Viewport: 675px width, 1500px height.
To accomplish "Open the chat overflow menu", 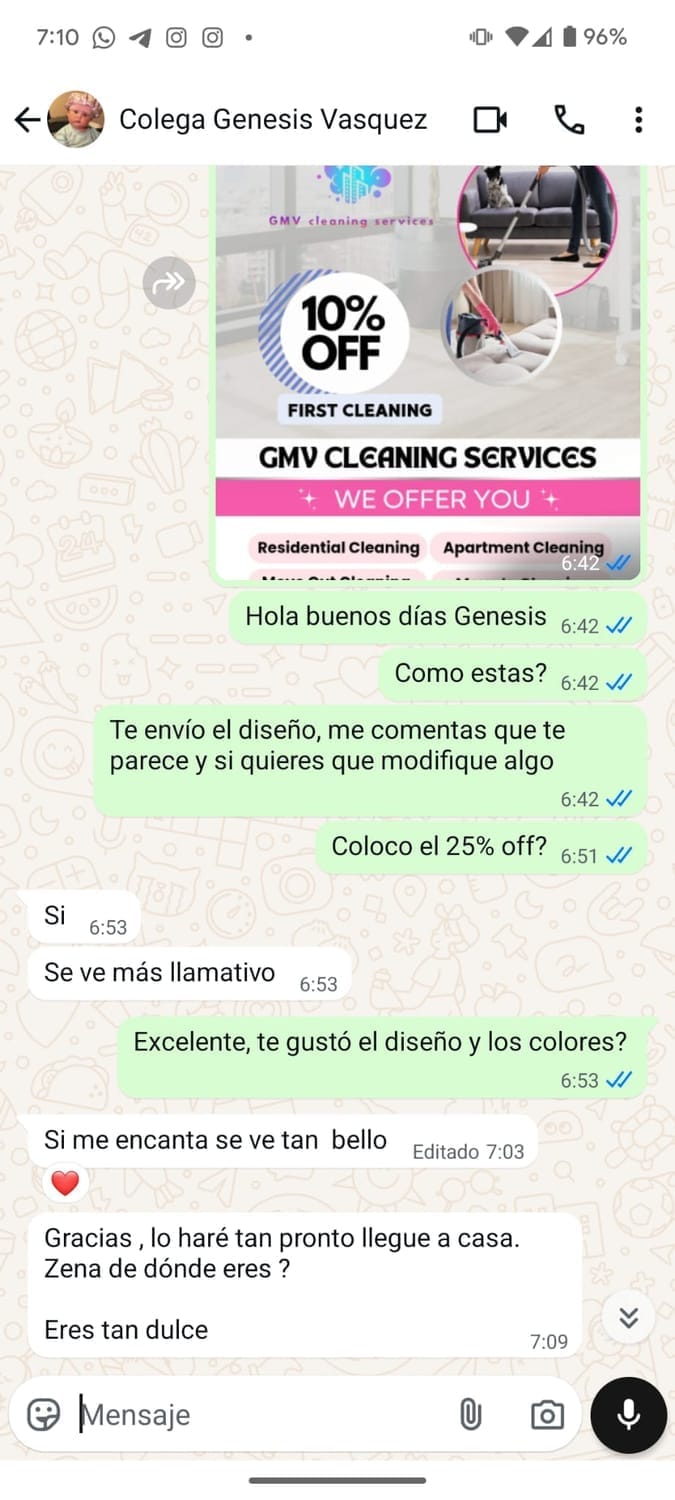I will (x=638, y=120).
